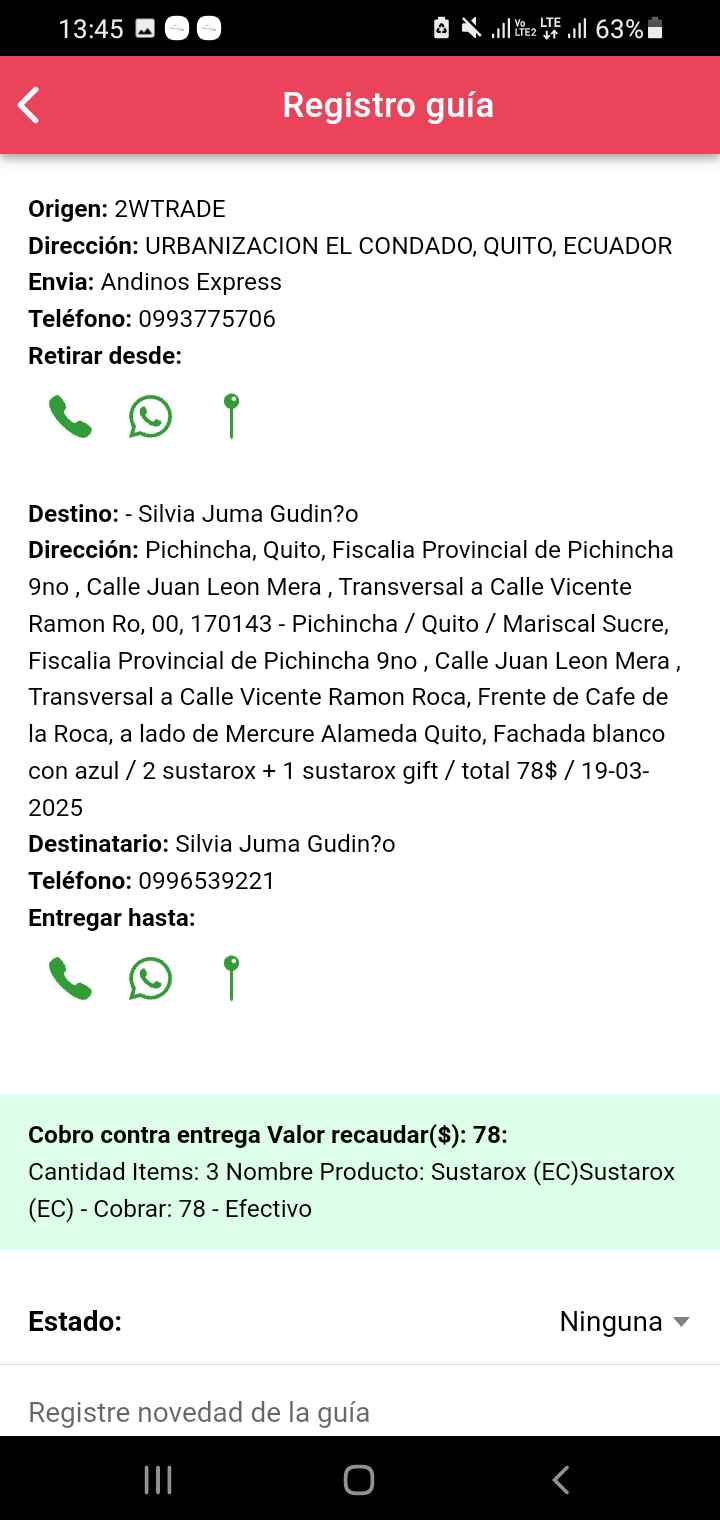Image resolution: width=720 pixels, height=1520 pixels.
Task: Call the sender under Retirar desde
Action: click(70, 417)
